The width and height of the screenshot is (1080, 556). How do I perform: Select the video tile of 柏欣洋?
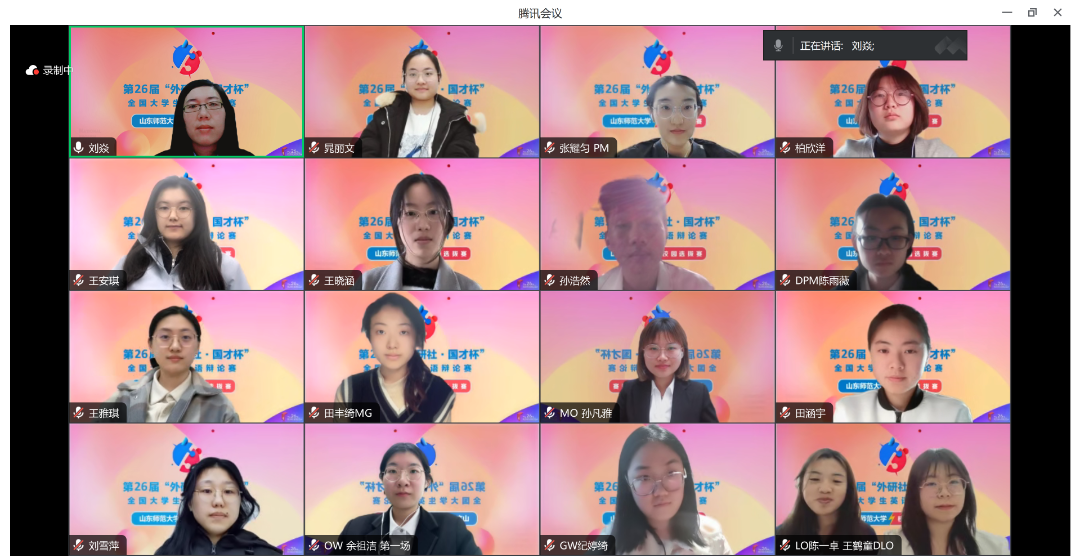click(x=892, y=91)
